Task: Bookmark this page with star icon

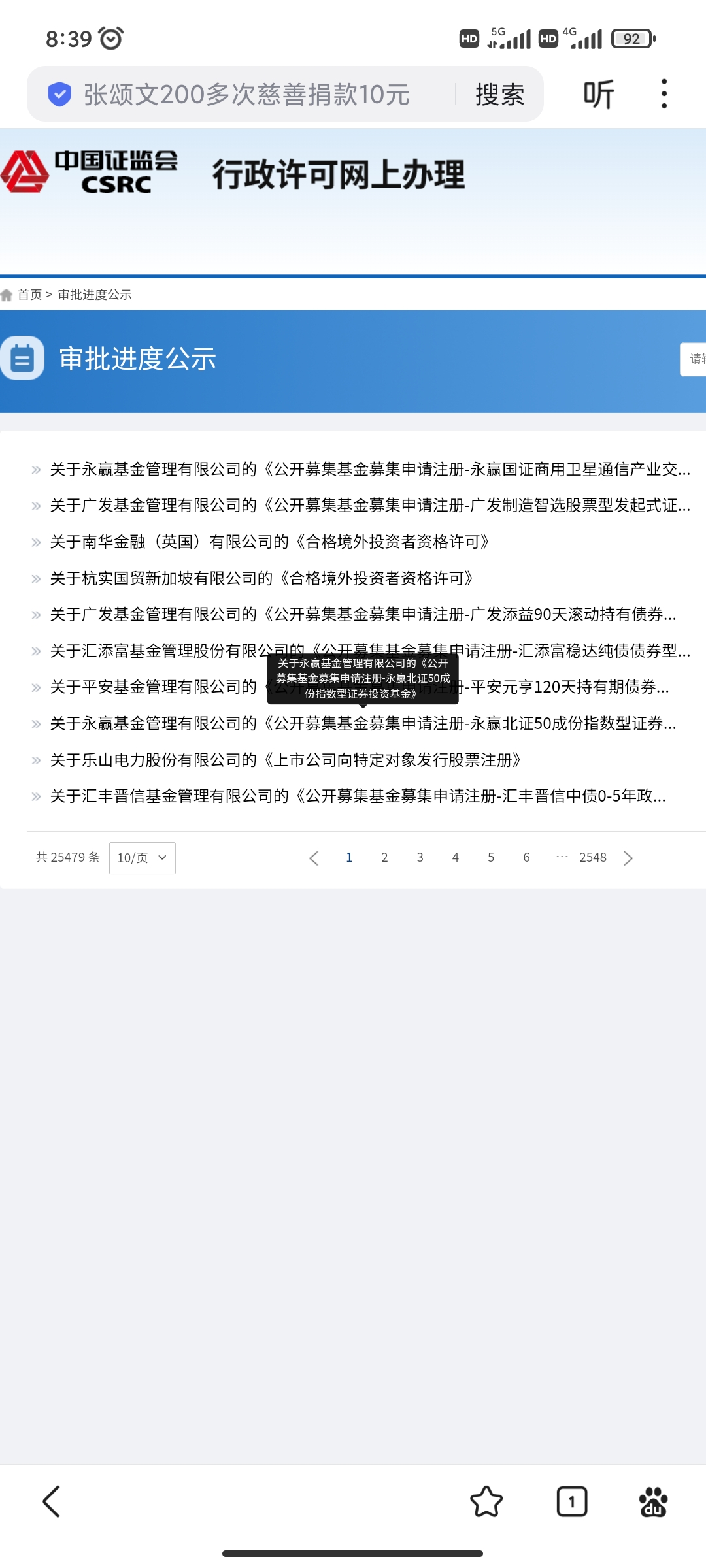Action: [x=486, y=1501]
